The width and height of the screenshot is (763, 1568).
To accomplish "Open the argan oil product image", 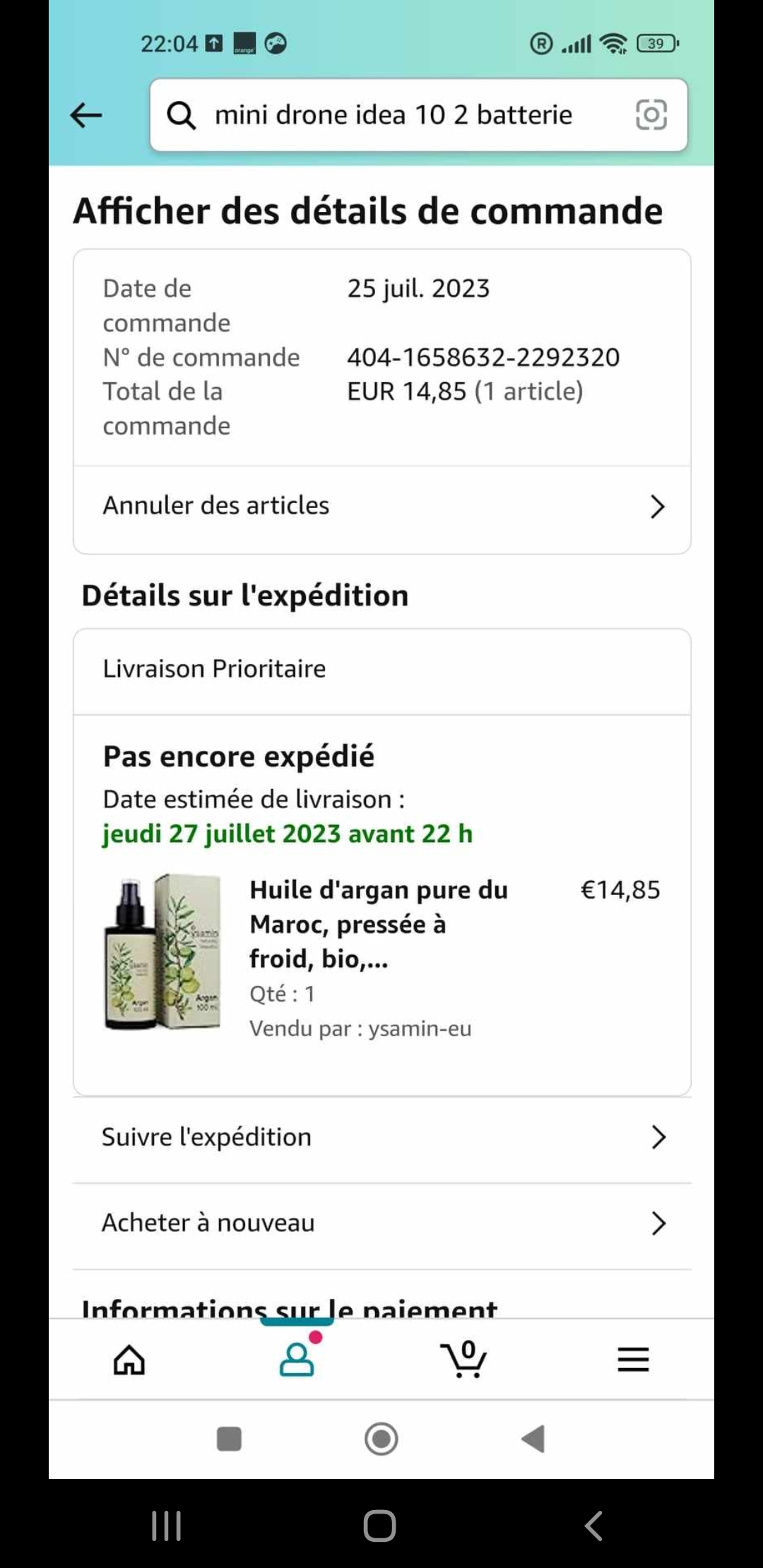I will 162,952.
